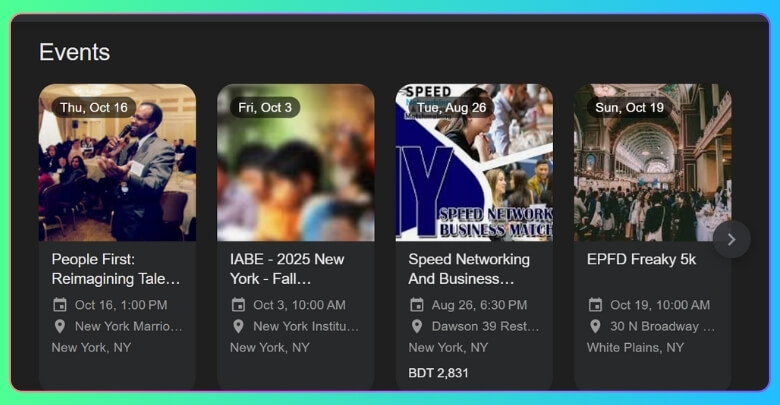Open the People First: Reimagining Talent event card
This screenshot has height=405, width=780.
(x=117, y=268)
